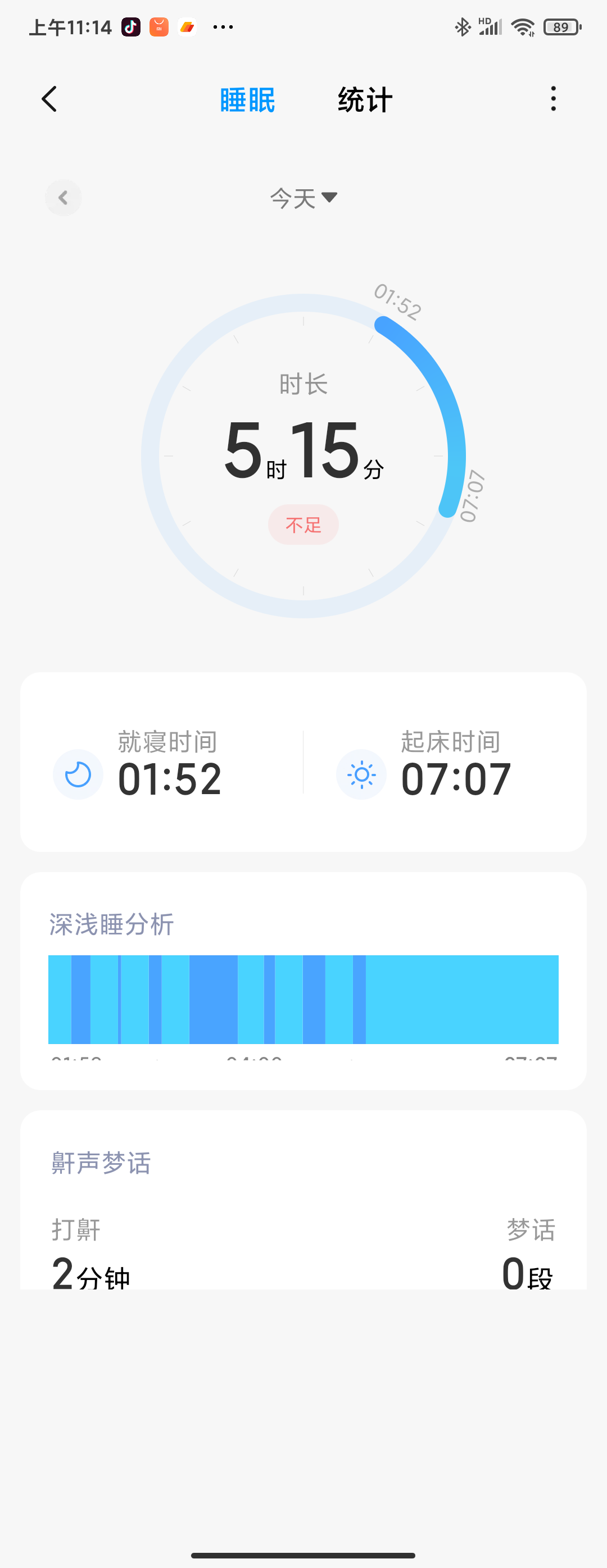Open the 深浅睡分析 analysis card
This screenshot has width=607, height=1568.
point(111,923)
